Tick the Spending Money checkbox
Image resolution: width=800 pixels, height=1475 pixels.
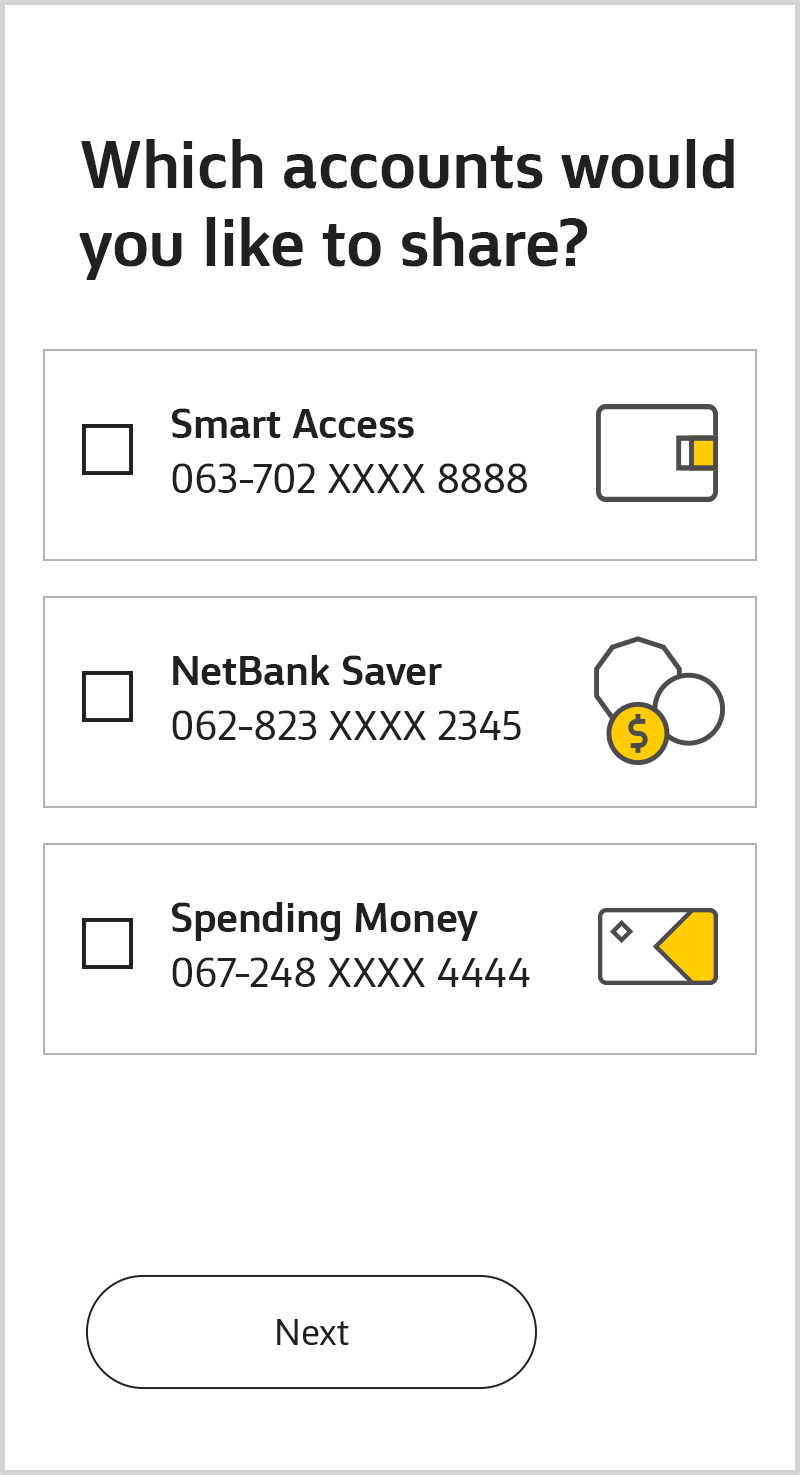click(107, 941)
